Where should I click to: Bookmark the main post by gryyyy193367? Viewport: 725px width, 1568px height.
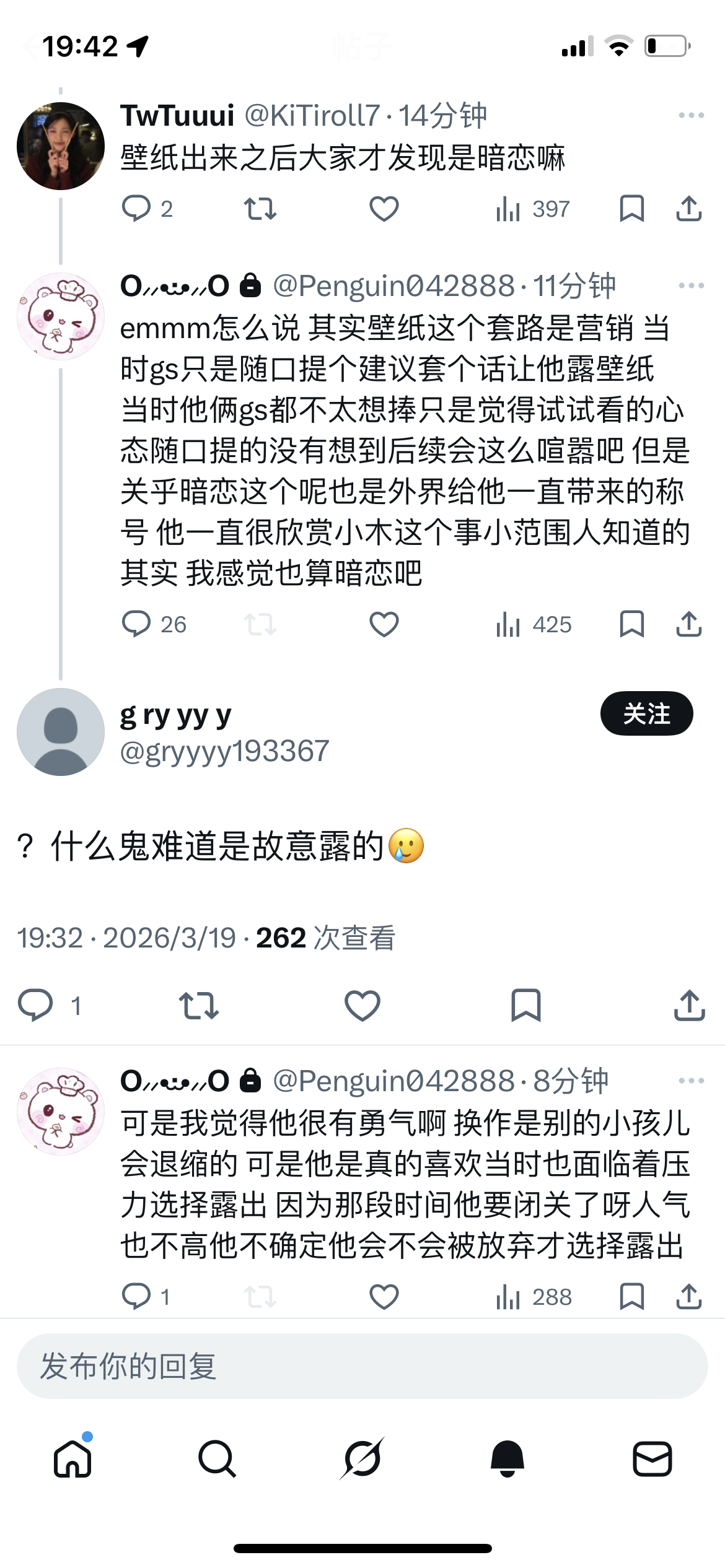(x=525, y=1005)
